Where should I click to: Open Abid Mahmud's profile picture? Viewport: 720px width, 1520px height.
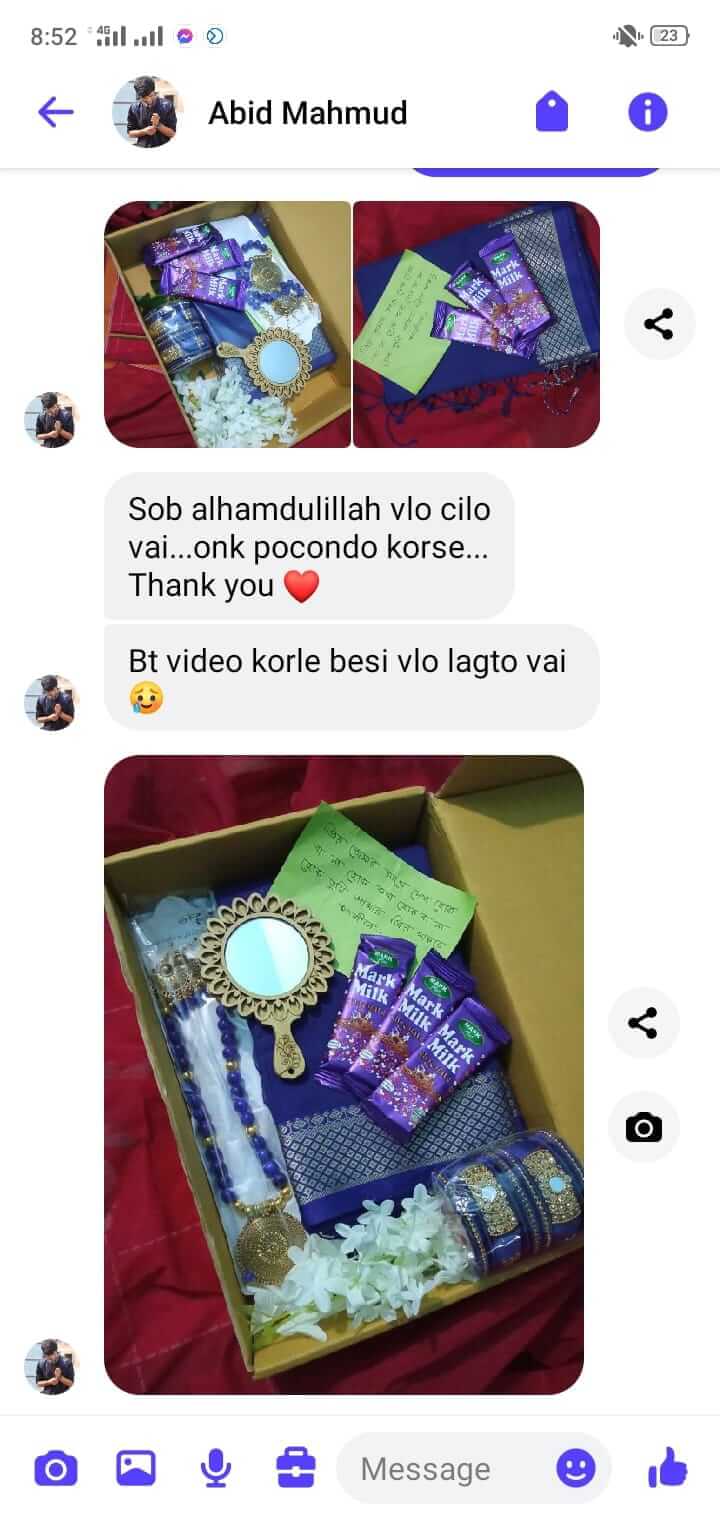tap(147, 112)
